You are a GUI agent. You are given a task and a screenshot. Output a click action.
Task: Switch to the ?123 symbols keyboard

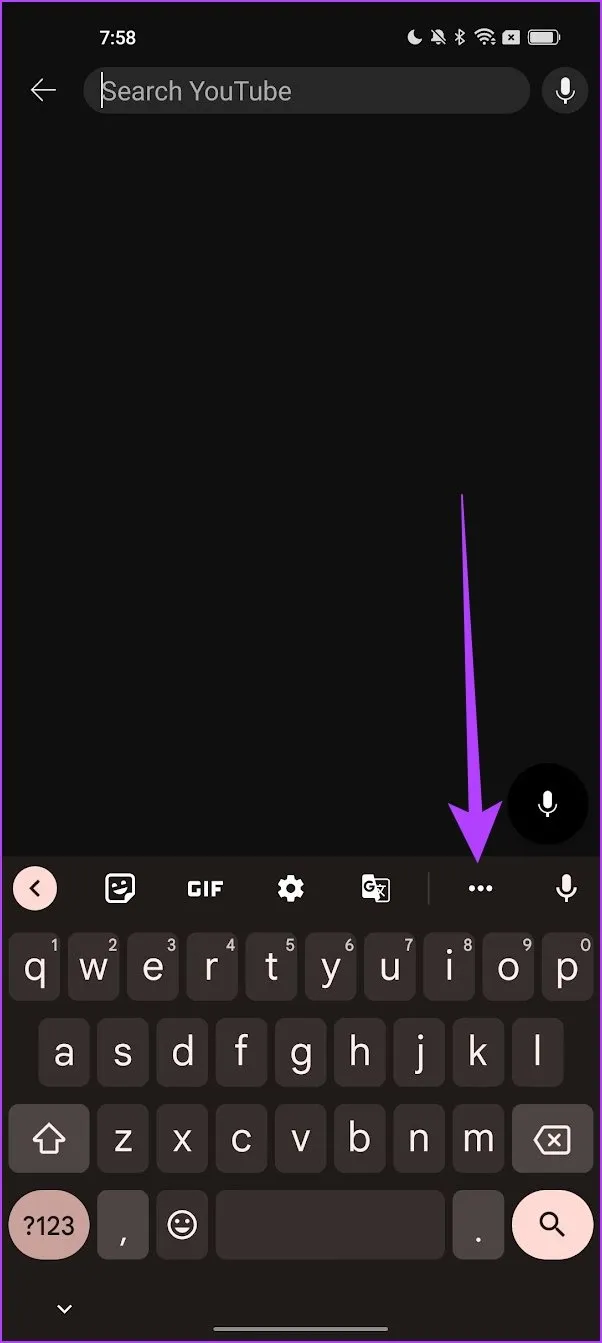[x=49, y=1225]
